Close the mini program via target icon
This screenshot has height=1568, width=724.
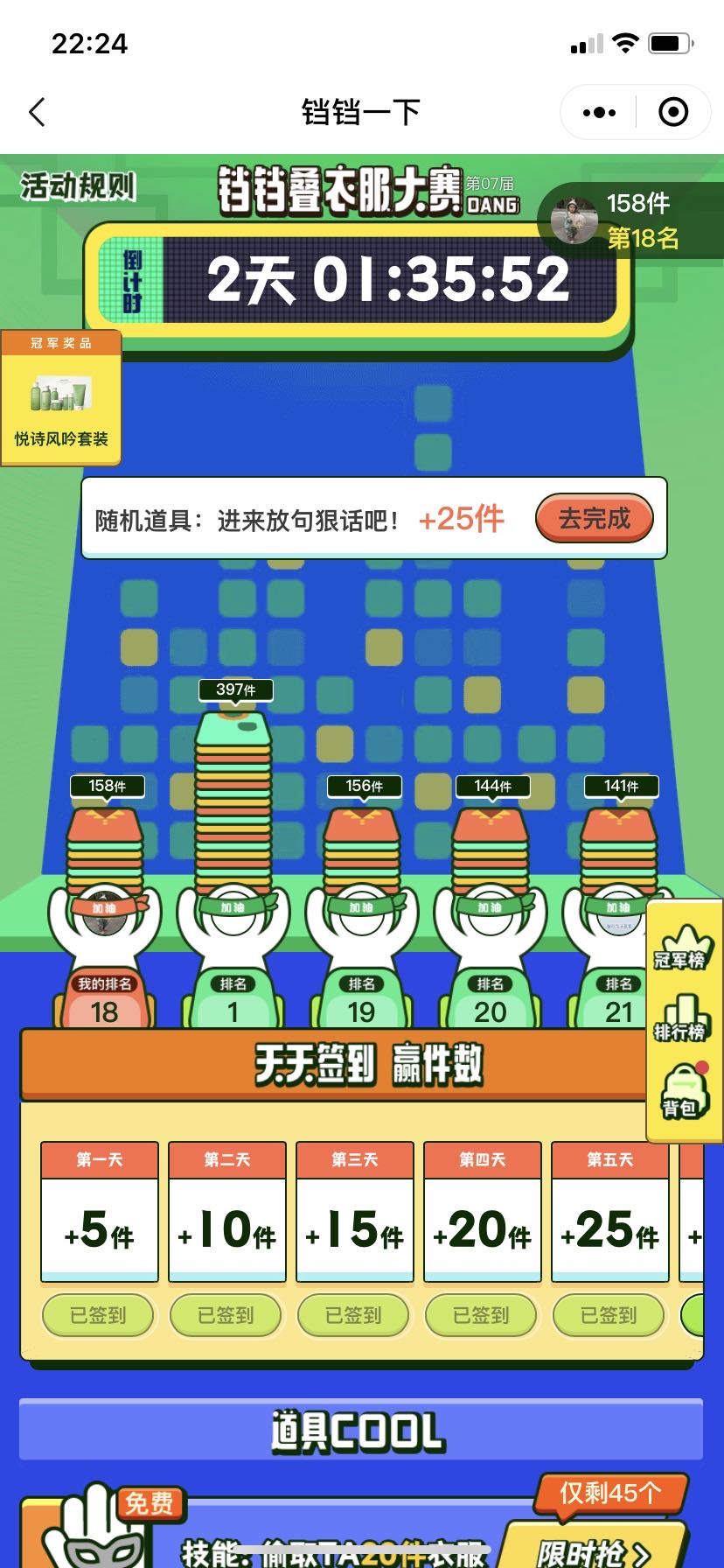pyautogui.click(x=673, y=112)
